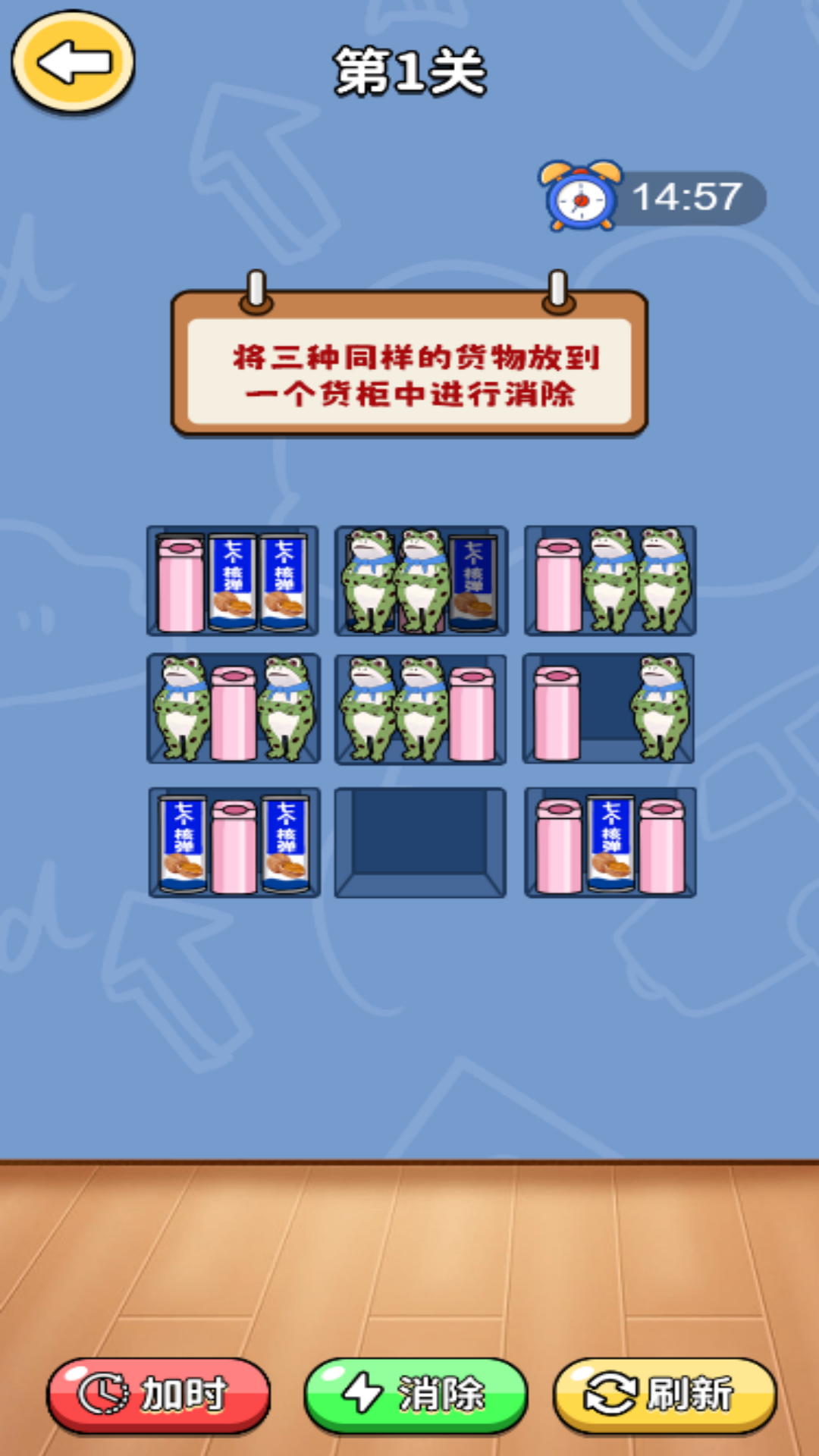The width and height of the screenshot is (819, 1456).
Task: Use the green 消除 eliminate button
Action: point(416,1395)
